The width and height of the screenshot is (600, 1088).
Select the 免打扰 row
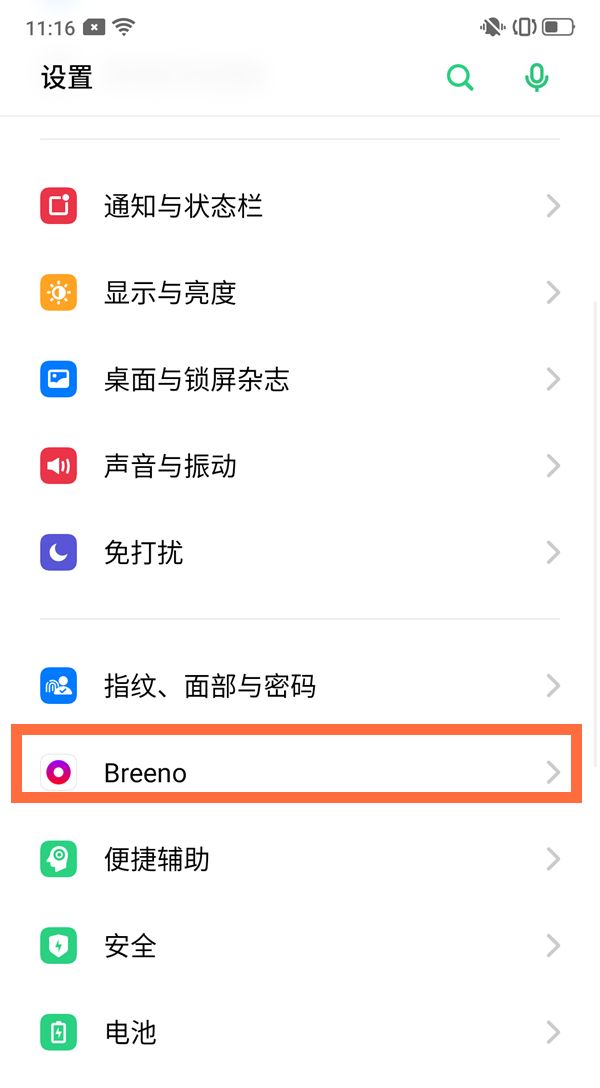[x=300, y=552]
